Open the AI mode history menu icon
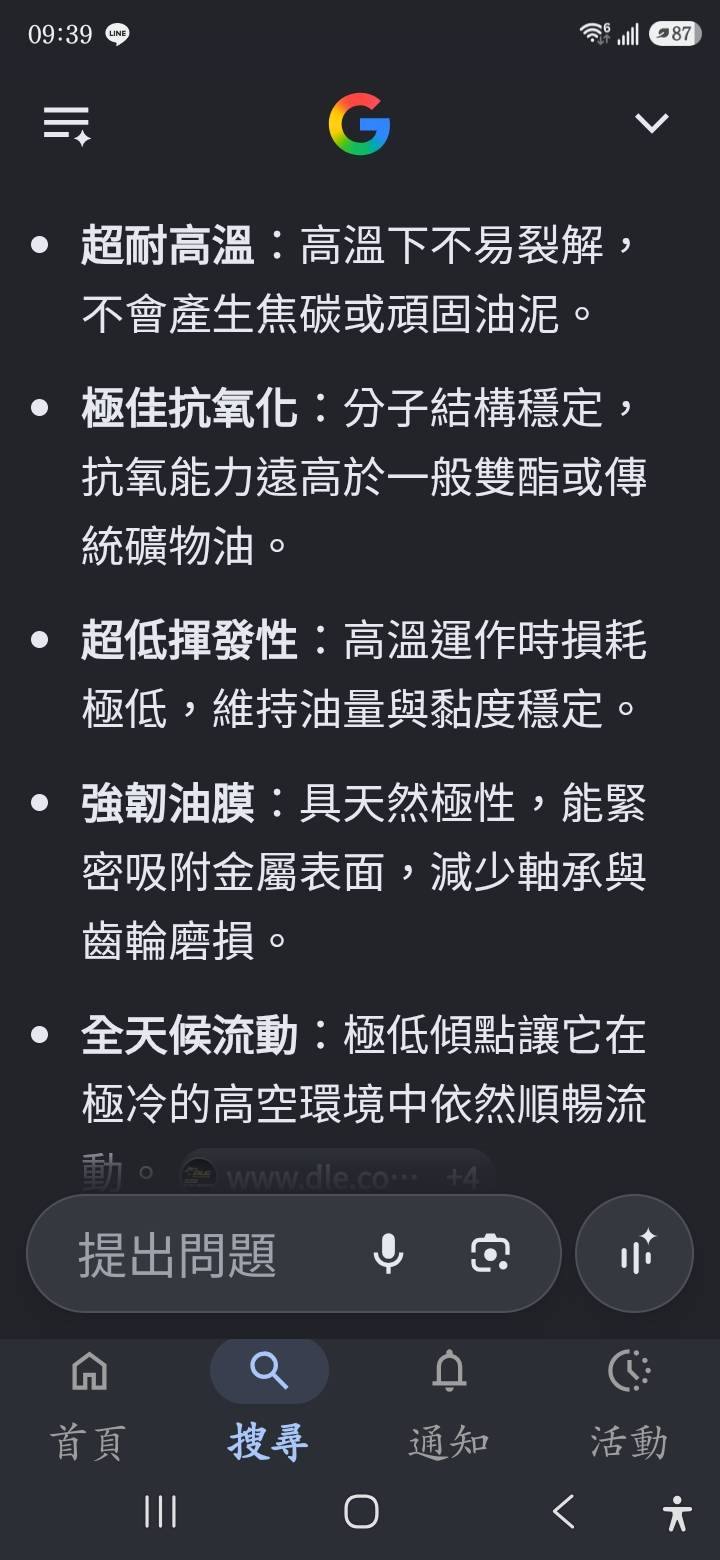Viewport: 720px width, 1560px height. point(67,125)
